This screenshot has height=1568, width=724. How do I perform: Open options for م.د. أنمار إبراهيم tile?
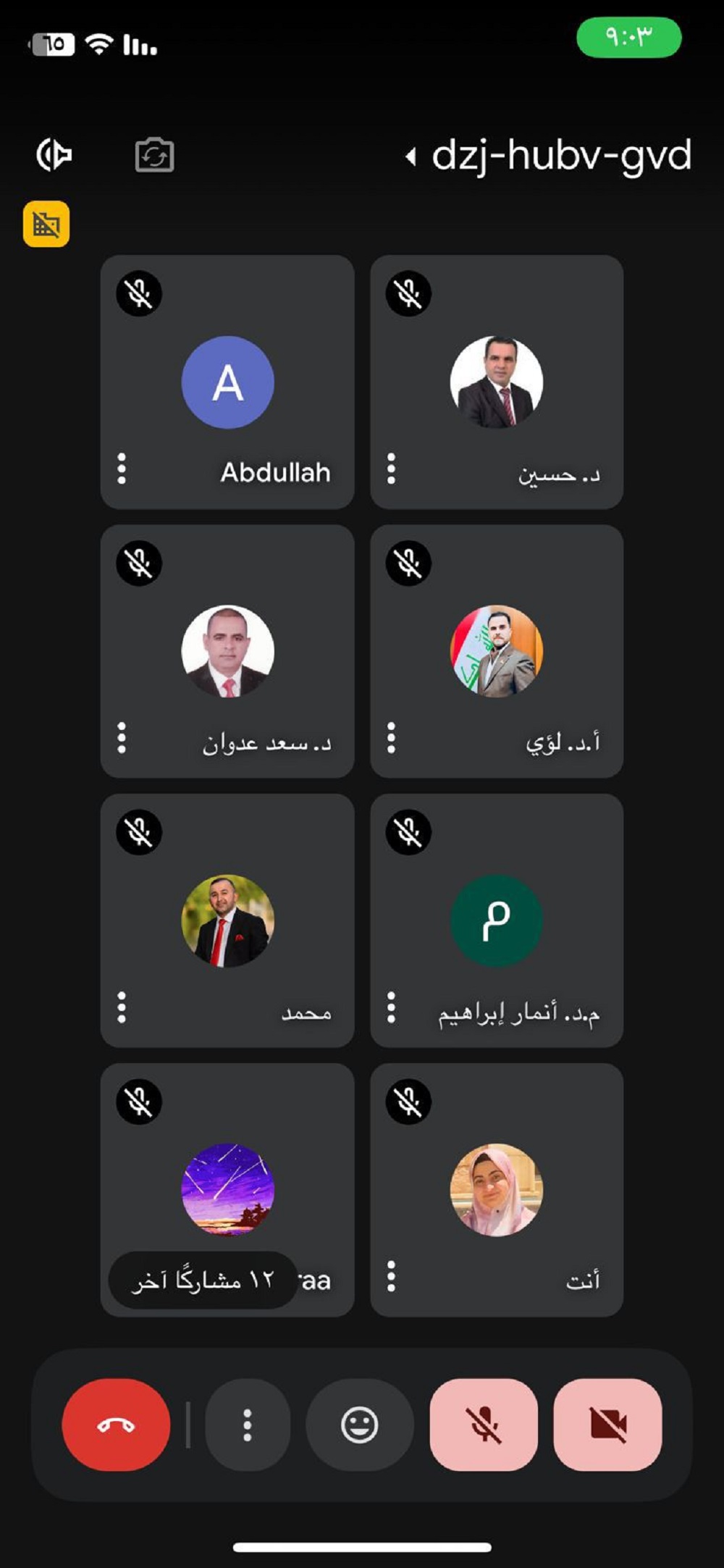pos(391,1007)
